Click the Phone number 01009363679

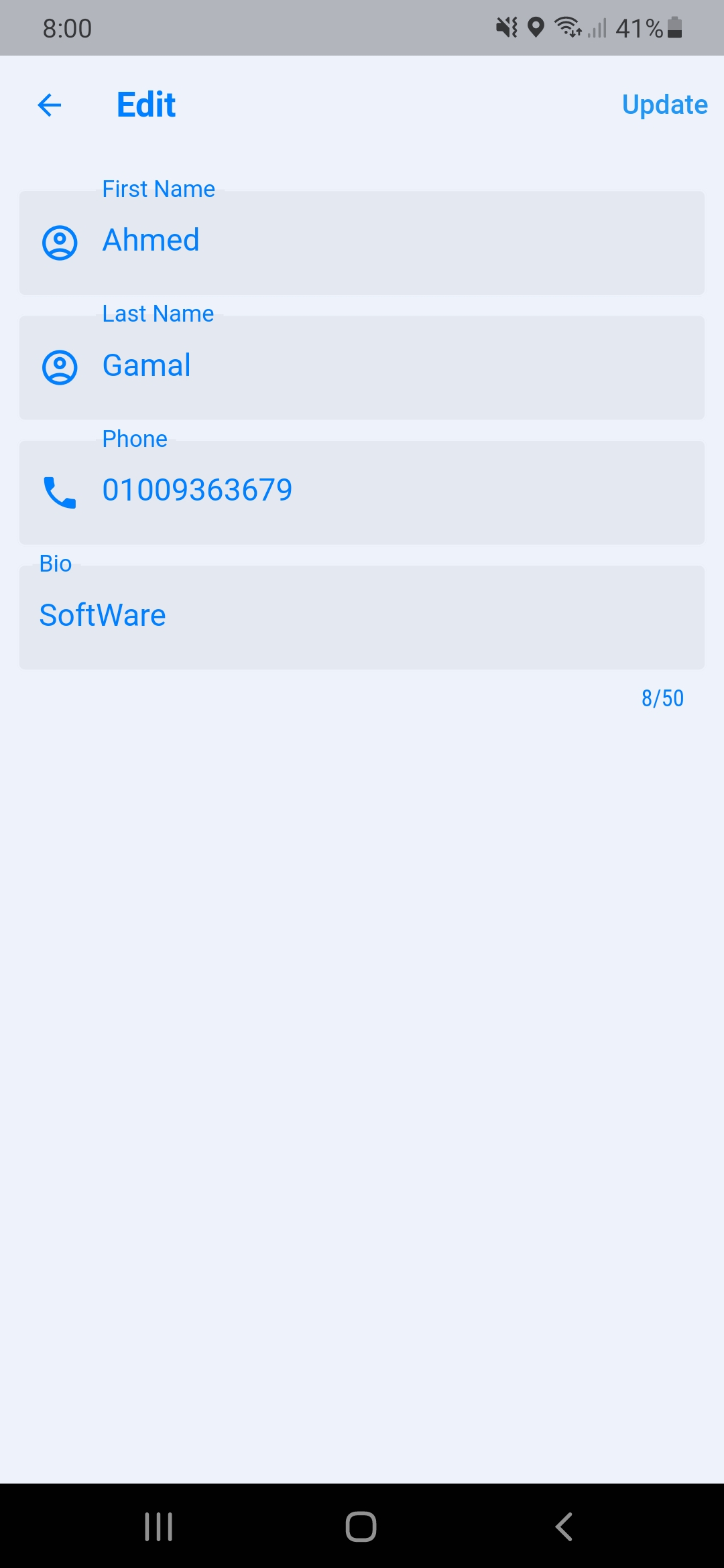click(x=198, y=490)
